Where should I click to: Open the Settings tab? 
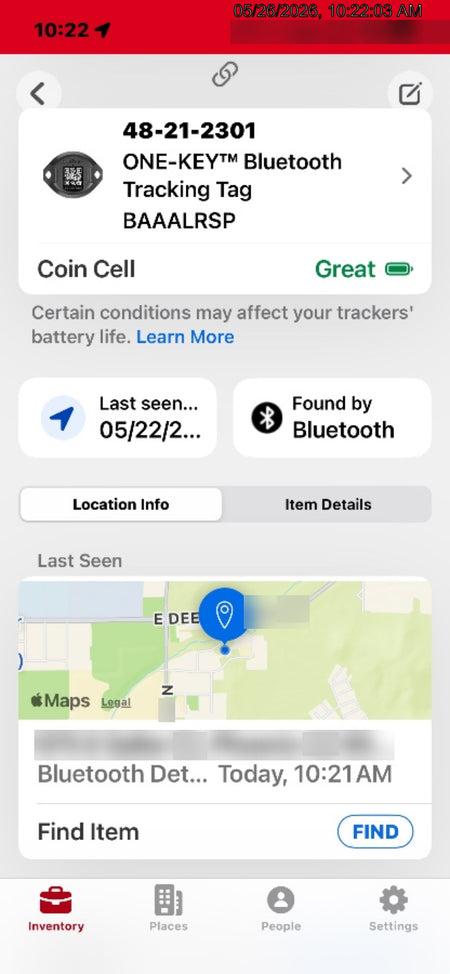393,909
